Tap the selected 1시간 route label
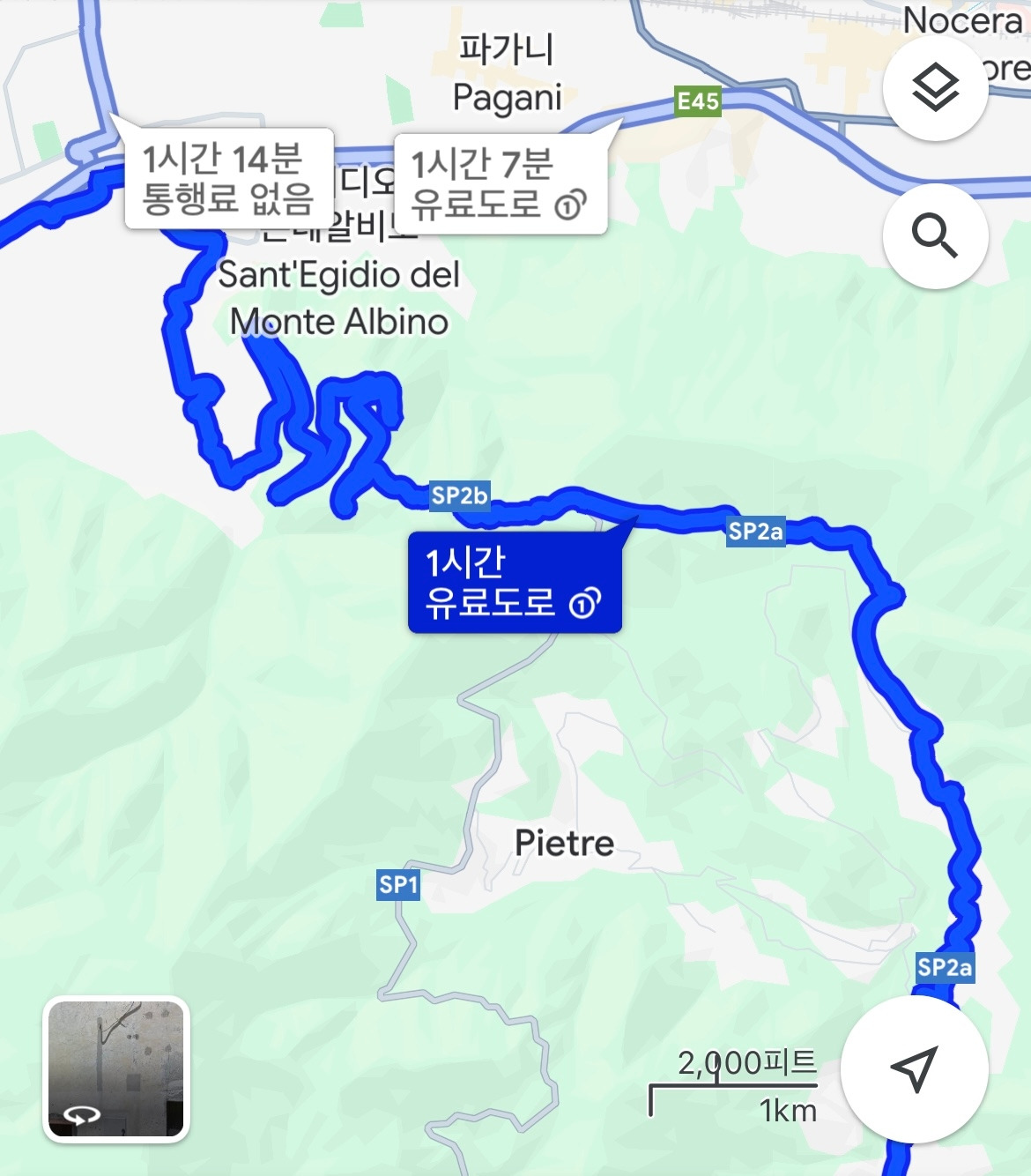Viewport: 1031px width, 1176px height. click(x=515, y=582)
